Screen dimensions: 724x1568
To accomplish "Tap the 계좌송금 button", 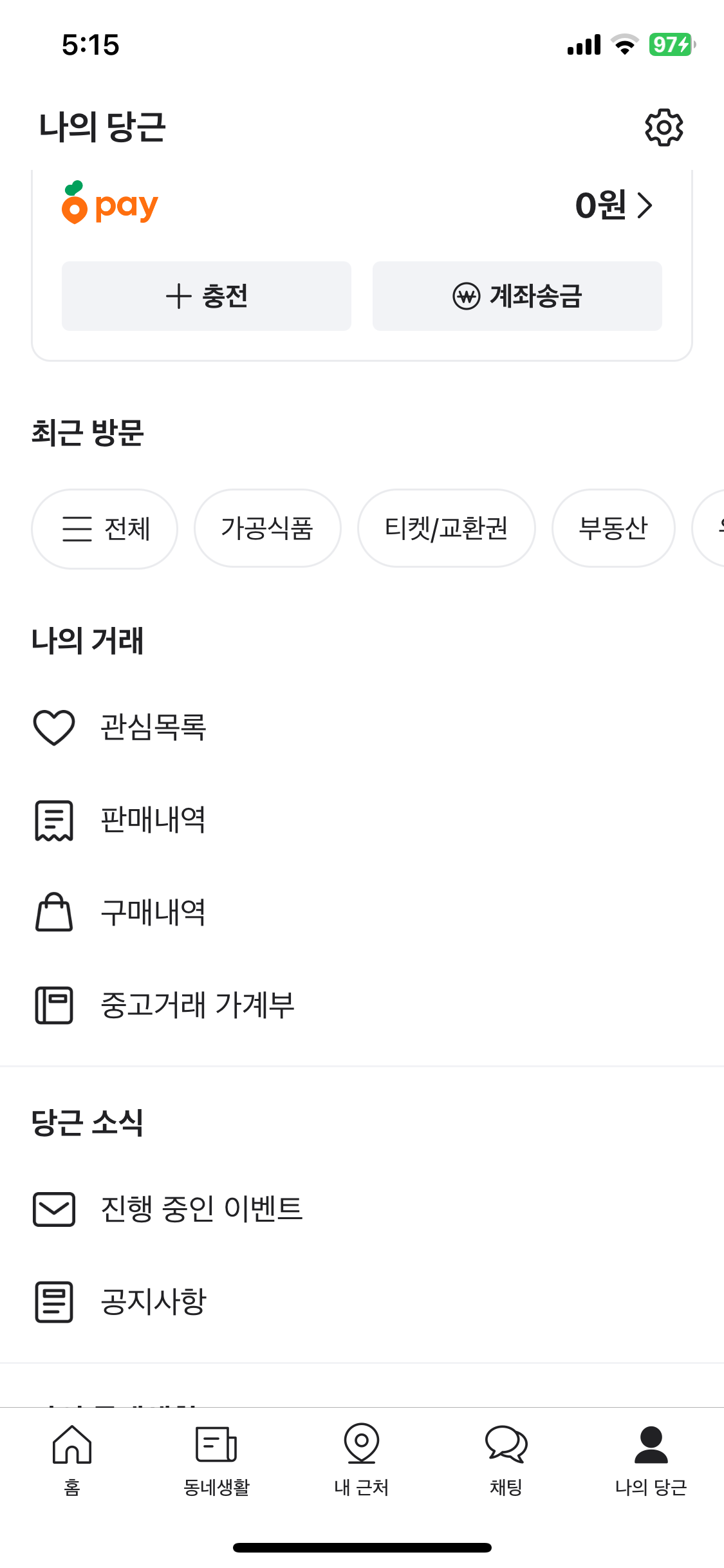I will [517, 296].
